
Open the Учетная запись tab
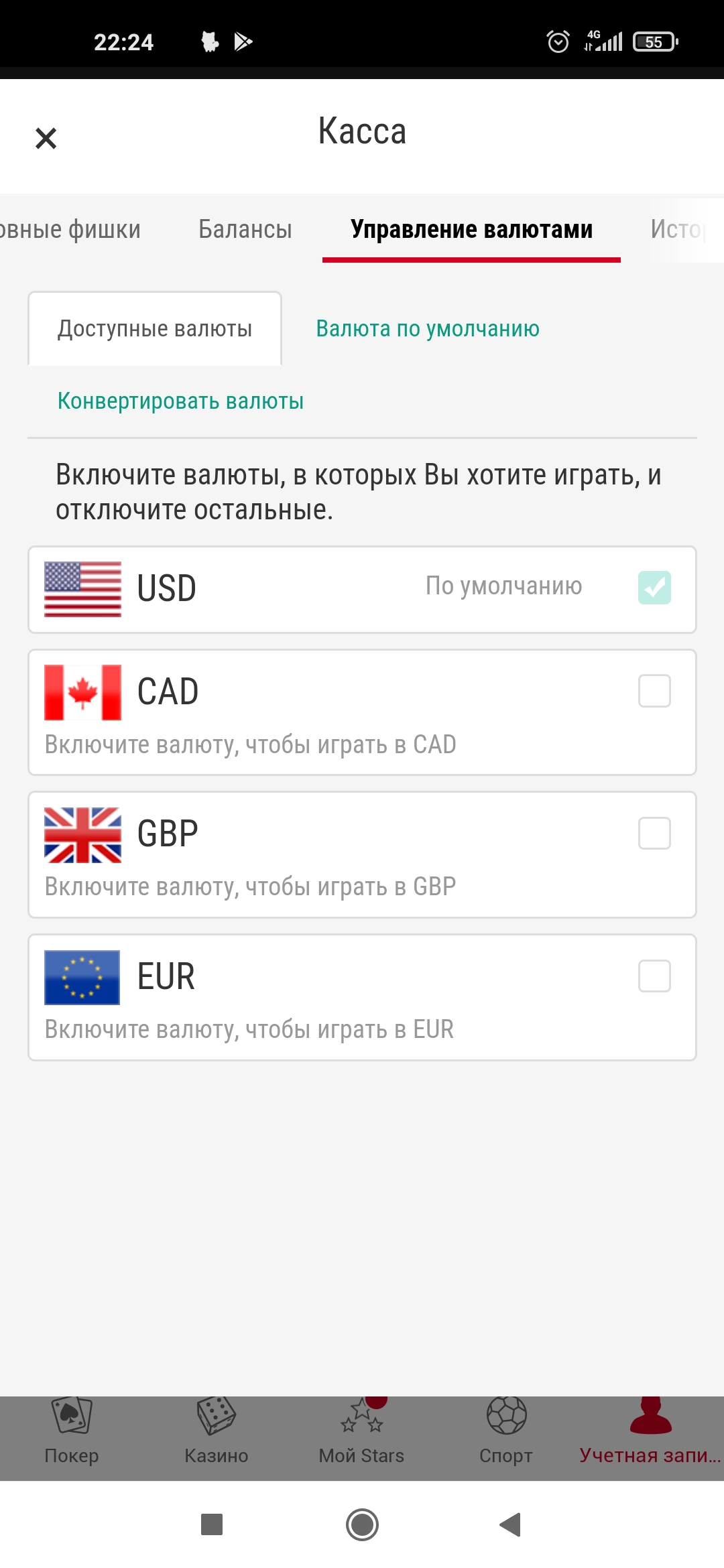tap(650, 1431)
